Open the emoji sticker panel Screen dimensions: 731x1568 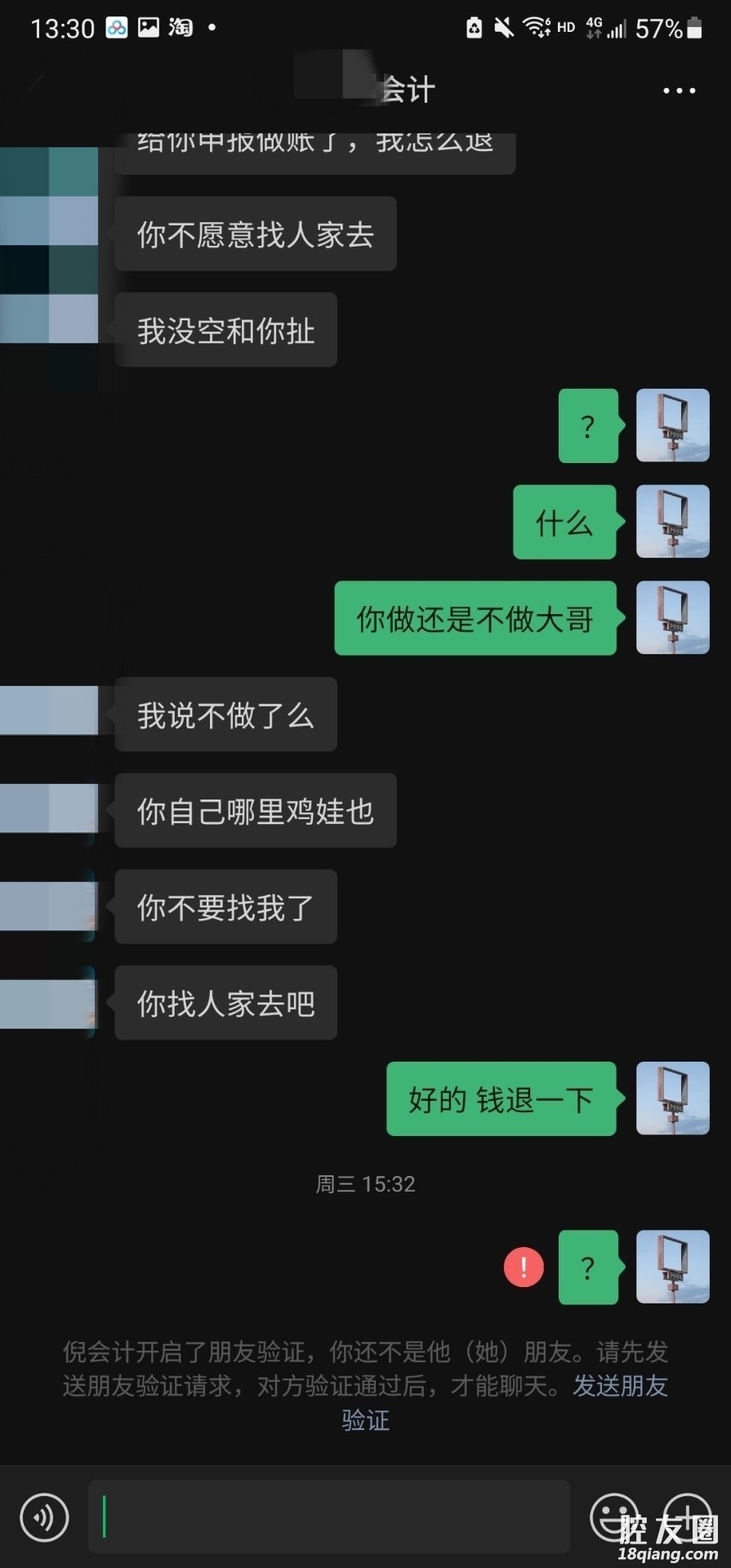(613, 1517)
